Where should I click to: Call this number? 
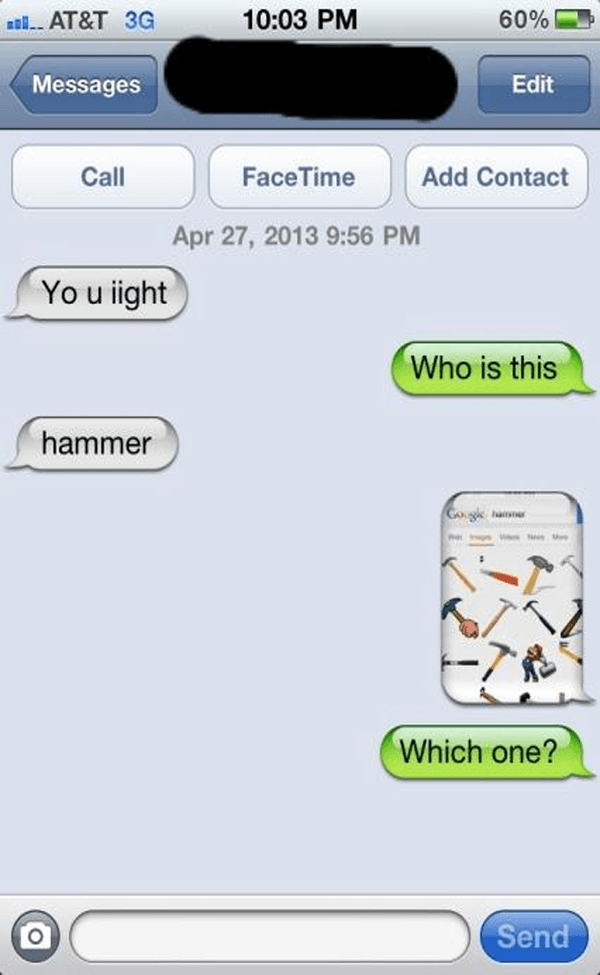103,177
